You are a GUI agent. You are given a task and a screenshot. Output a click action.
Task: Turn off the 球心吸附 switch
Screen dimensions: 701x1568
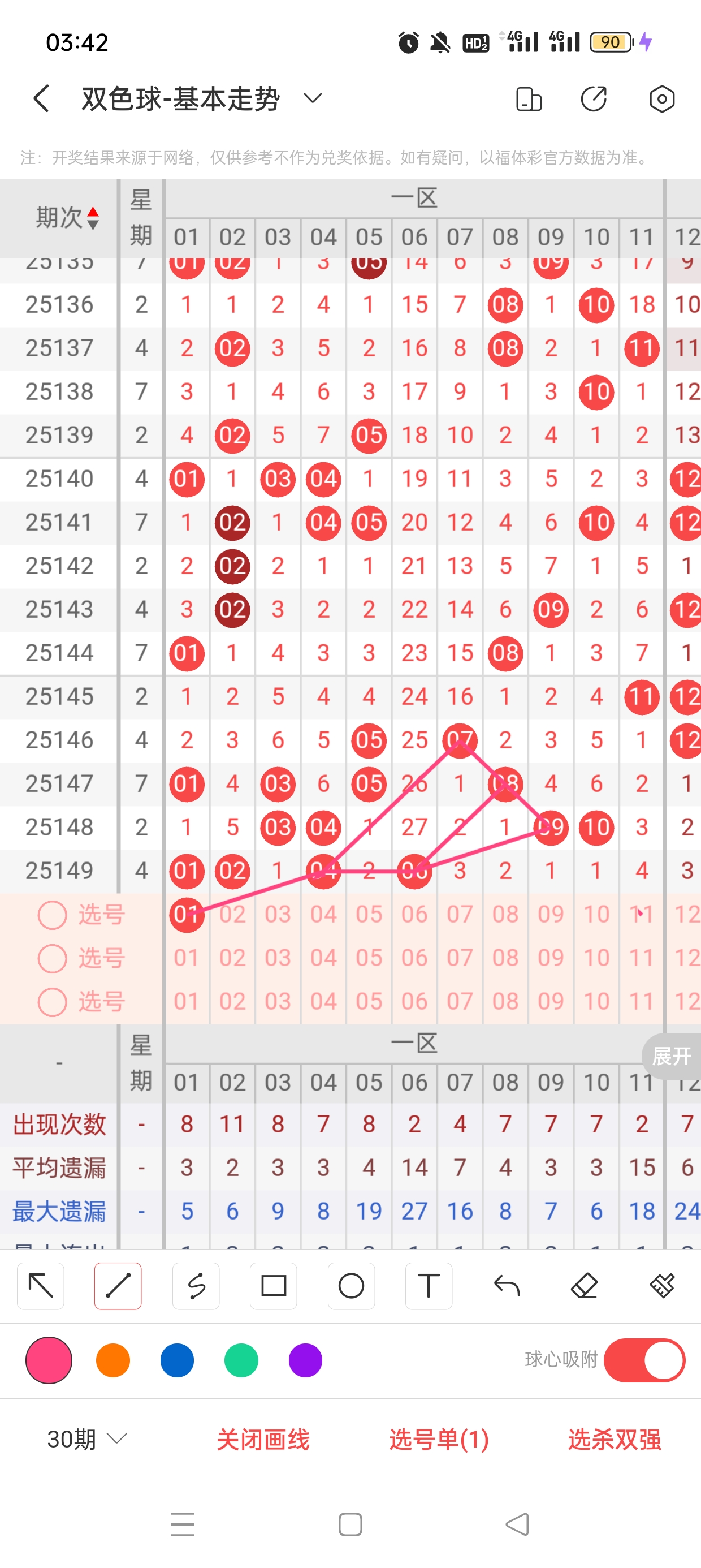coord(644,1360)
